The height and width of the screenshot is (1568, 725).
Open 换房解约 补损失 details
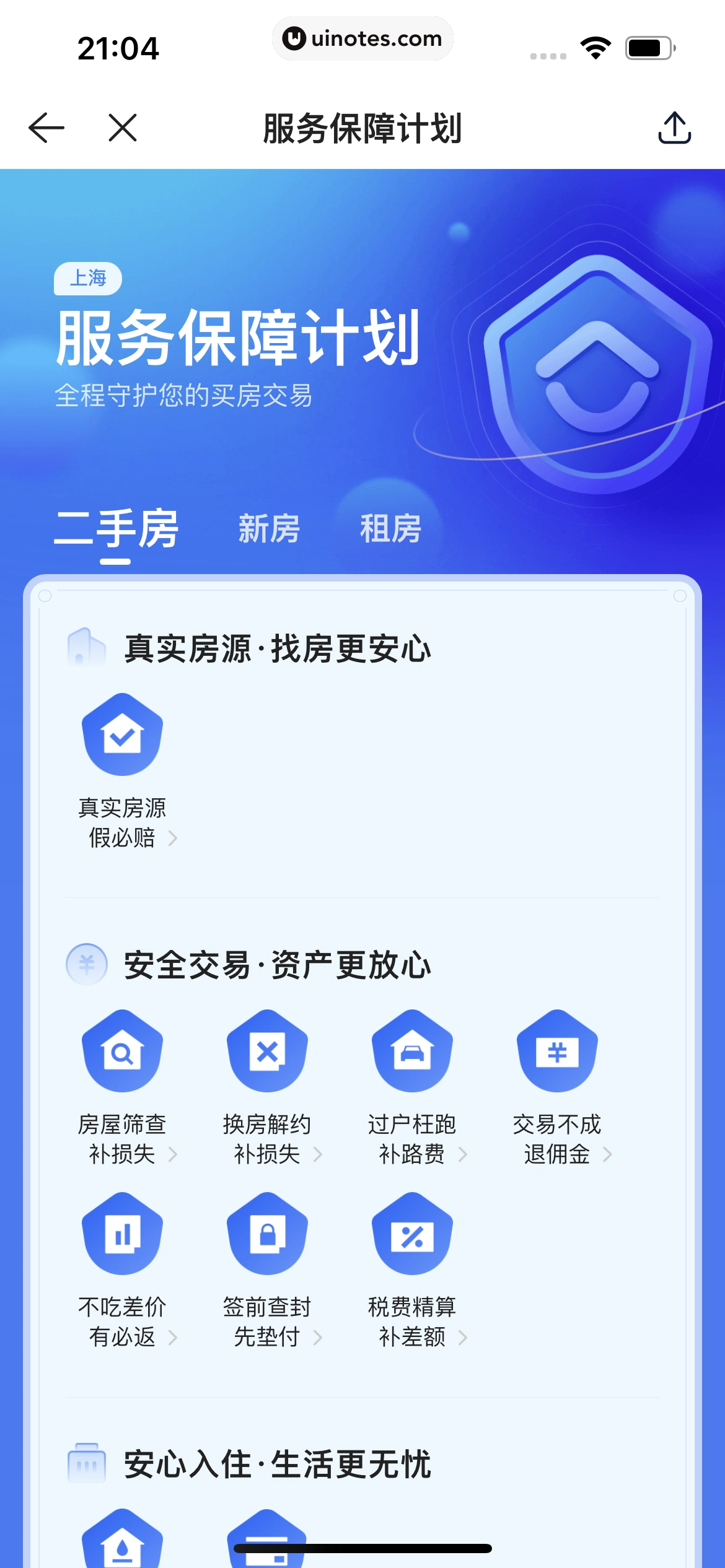pos(267,1087)
